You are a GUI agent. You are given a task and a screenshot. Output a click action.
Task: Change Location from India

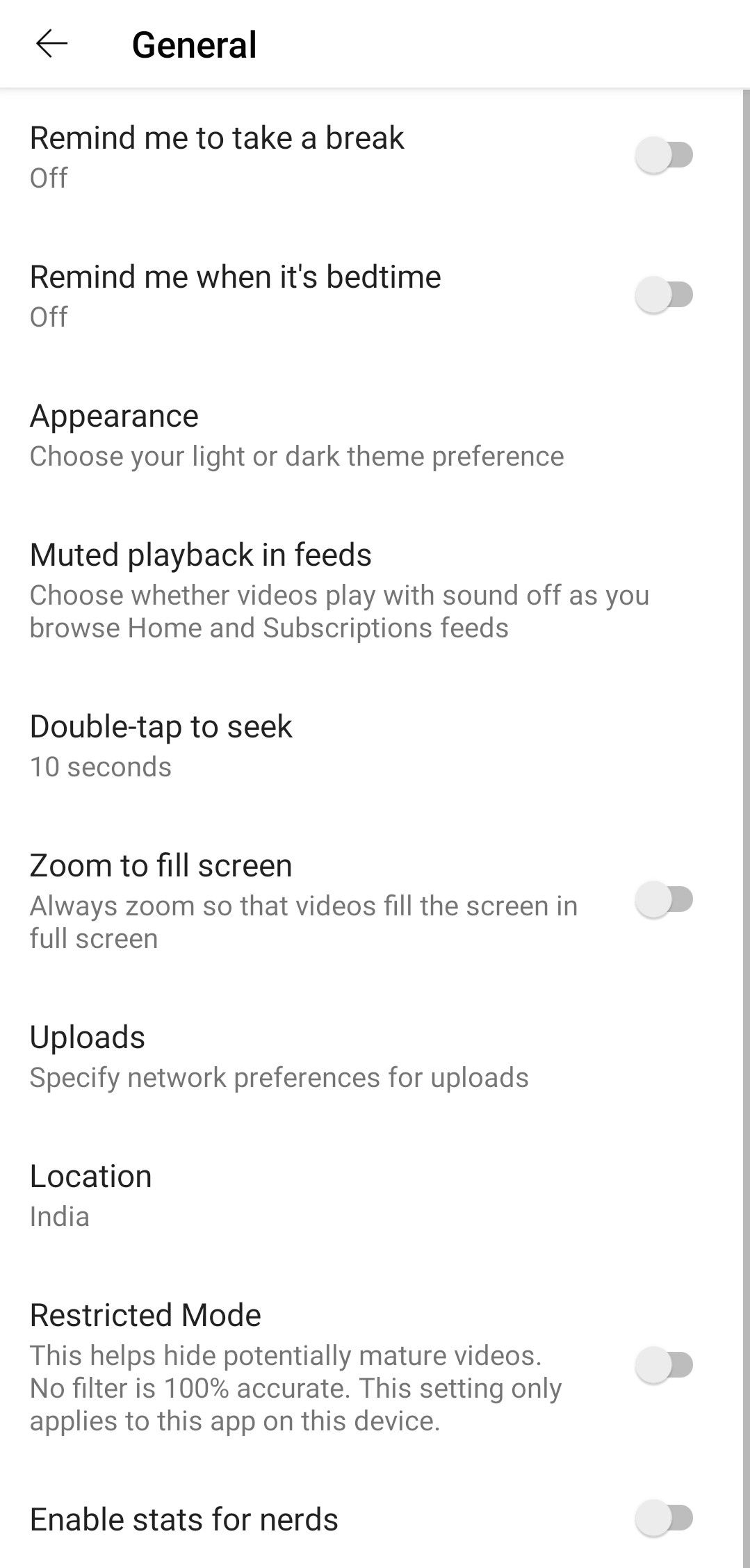(x=90, y=1195)
